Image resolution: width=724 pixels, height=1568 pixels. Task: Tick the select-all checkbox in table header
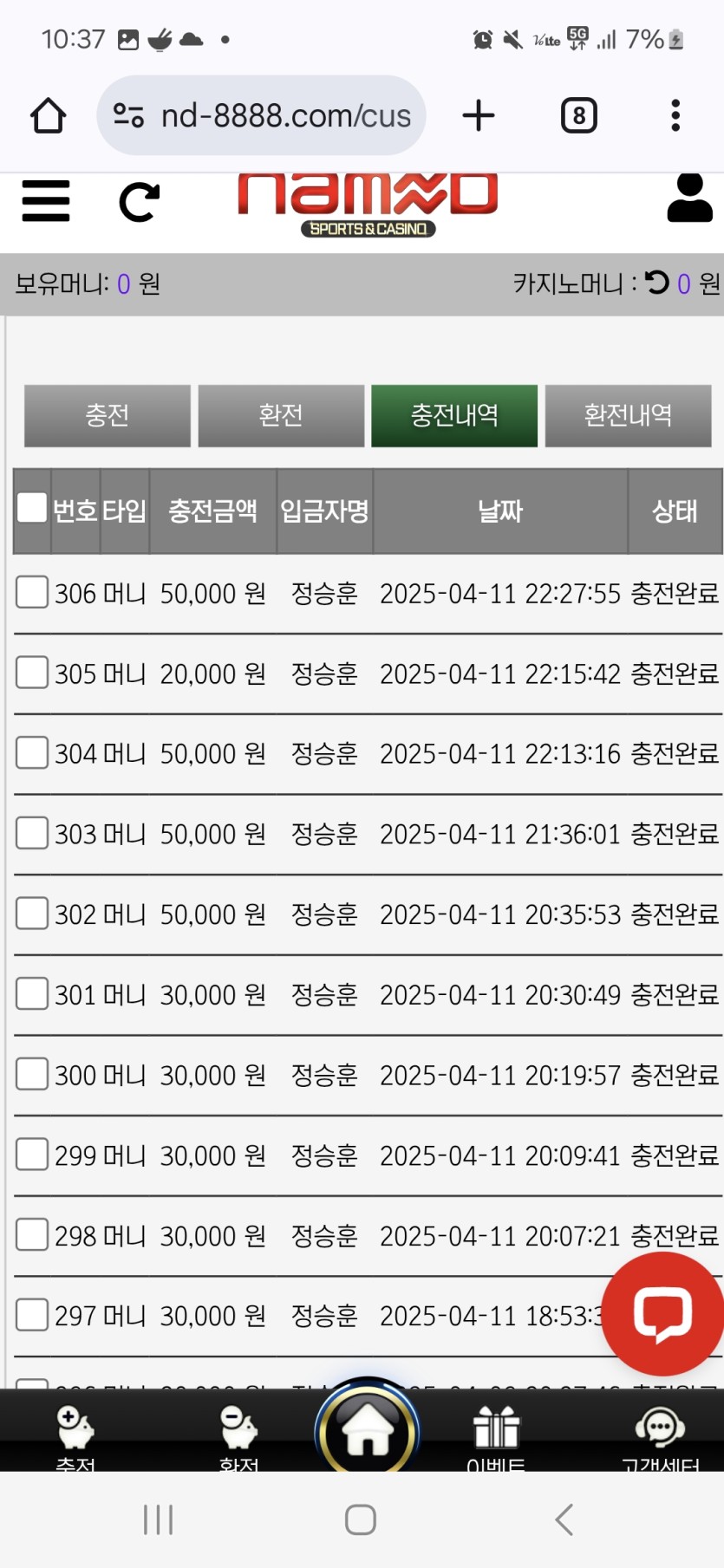pyautogui.click(x=32, y=508)
